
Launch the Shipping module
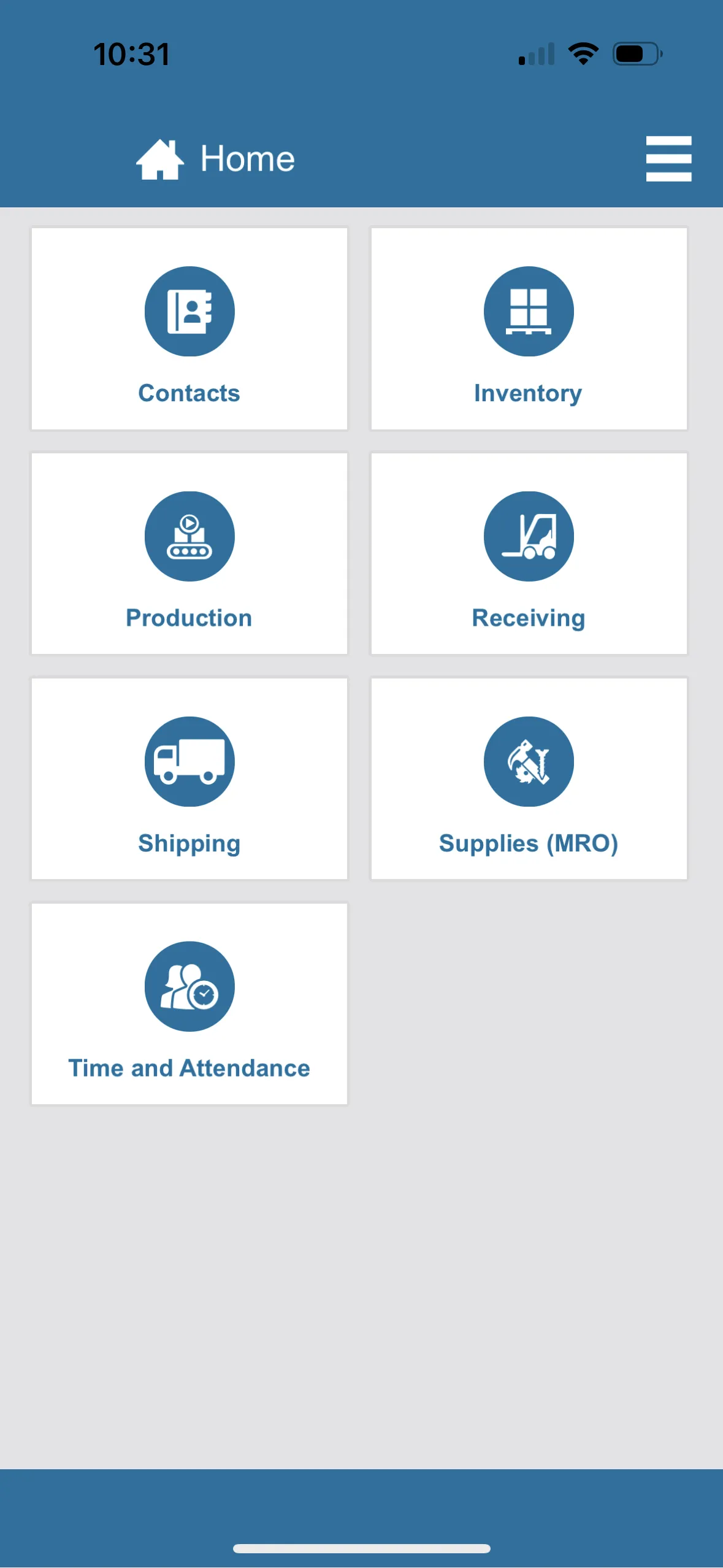pyautogui.click(x=189, y=779)
